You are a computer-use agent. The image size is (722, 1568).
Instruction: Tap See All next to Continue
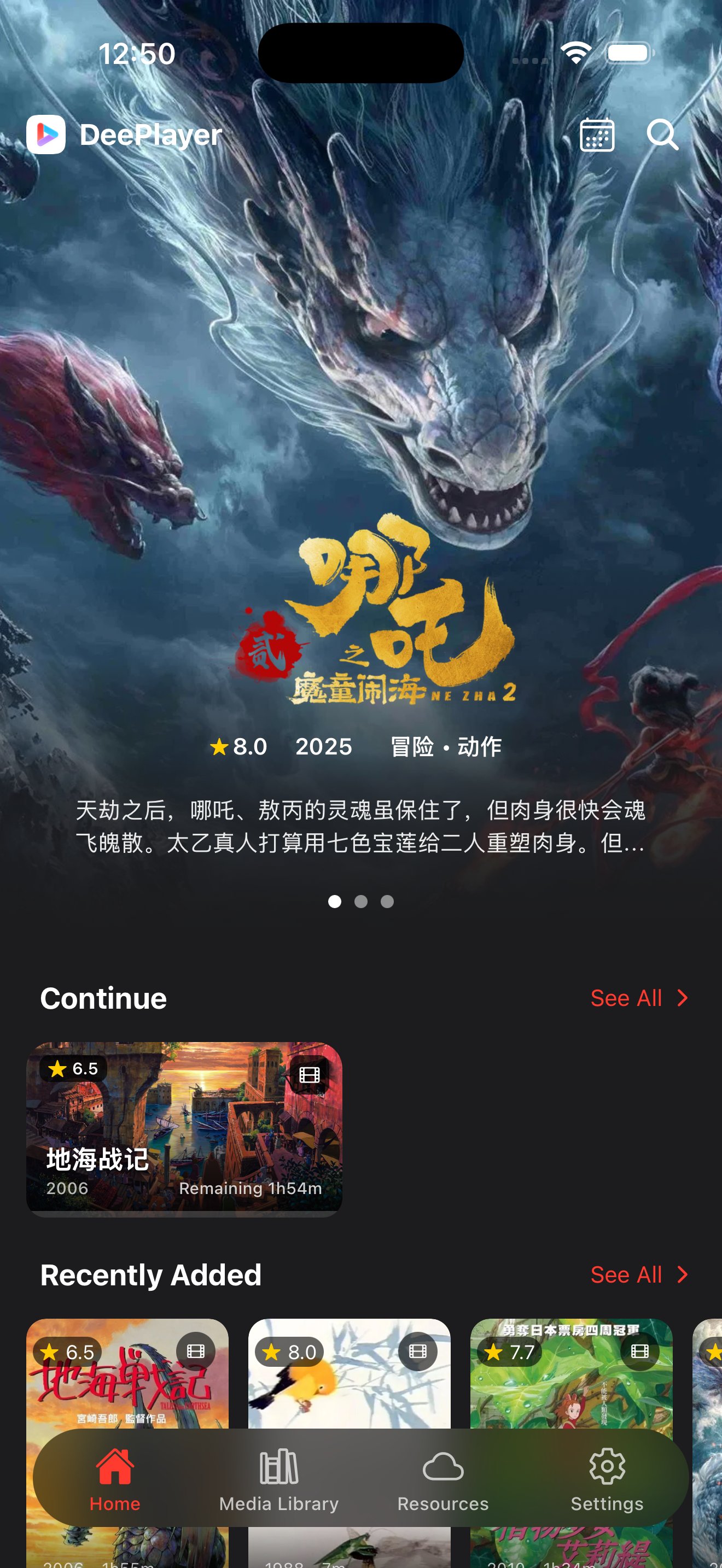coord(626,998)
